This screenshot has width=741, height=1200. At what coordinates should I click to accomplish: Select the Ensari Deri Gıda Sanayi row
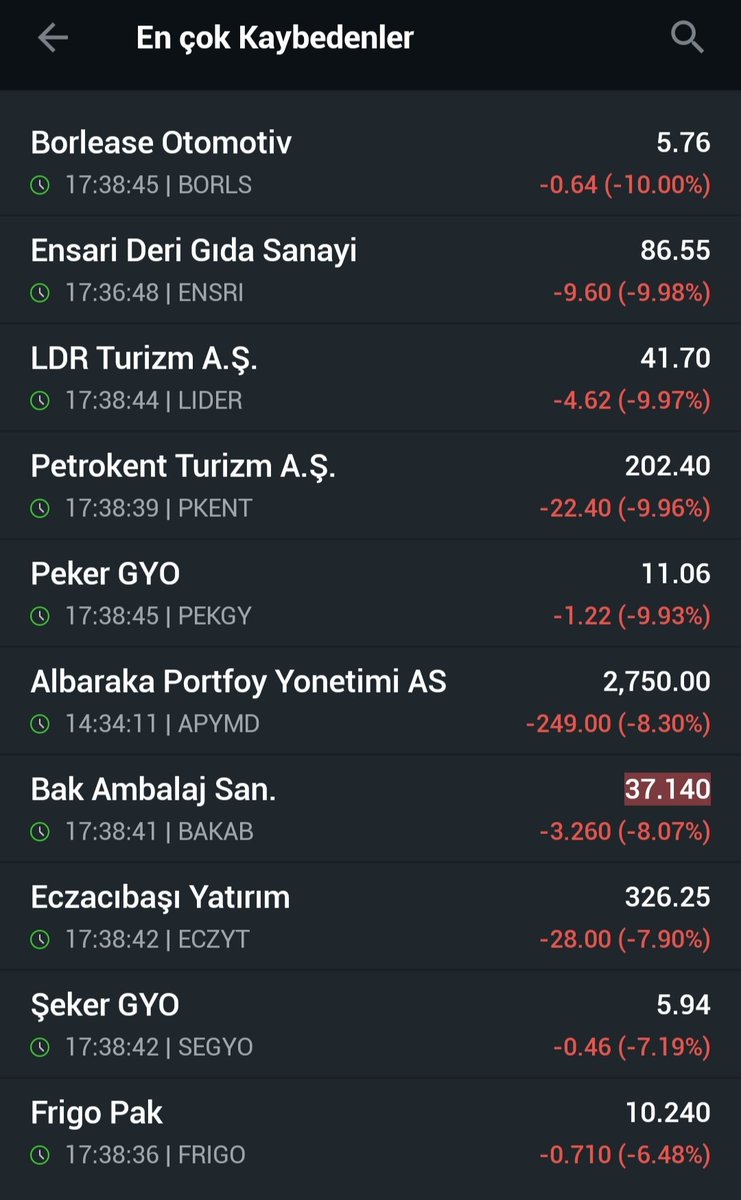pyautogui.click(x=370, y=270)
